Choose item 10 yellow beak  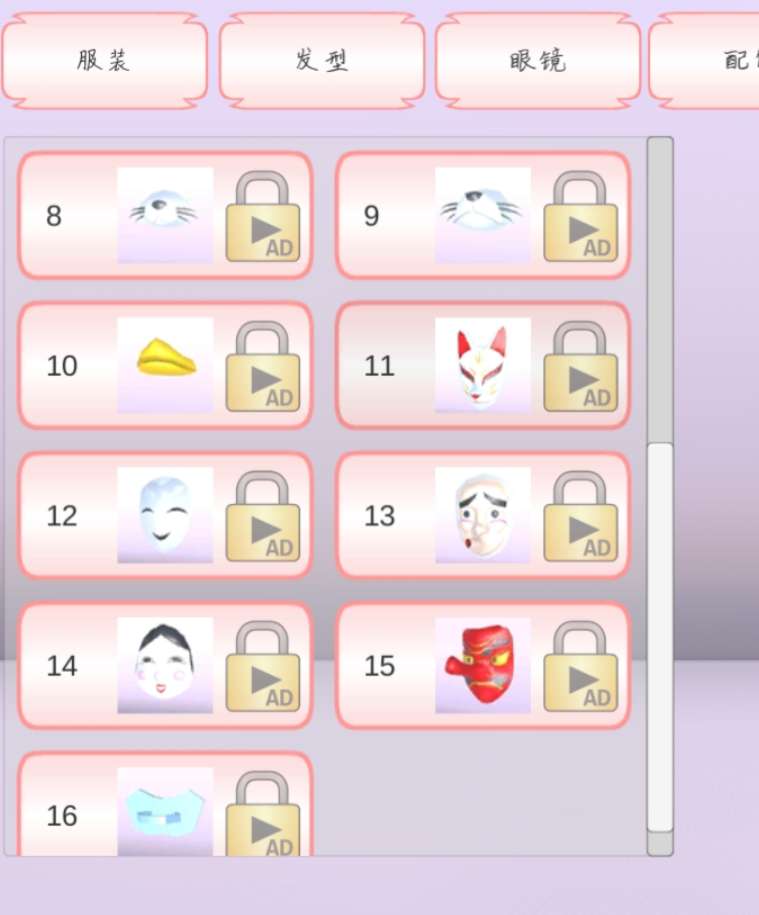tap(165, 365)
